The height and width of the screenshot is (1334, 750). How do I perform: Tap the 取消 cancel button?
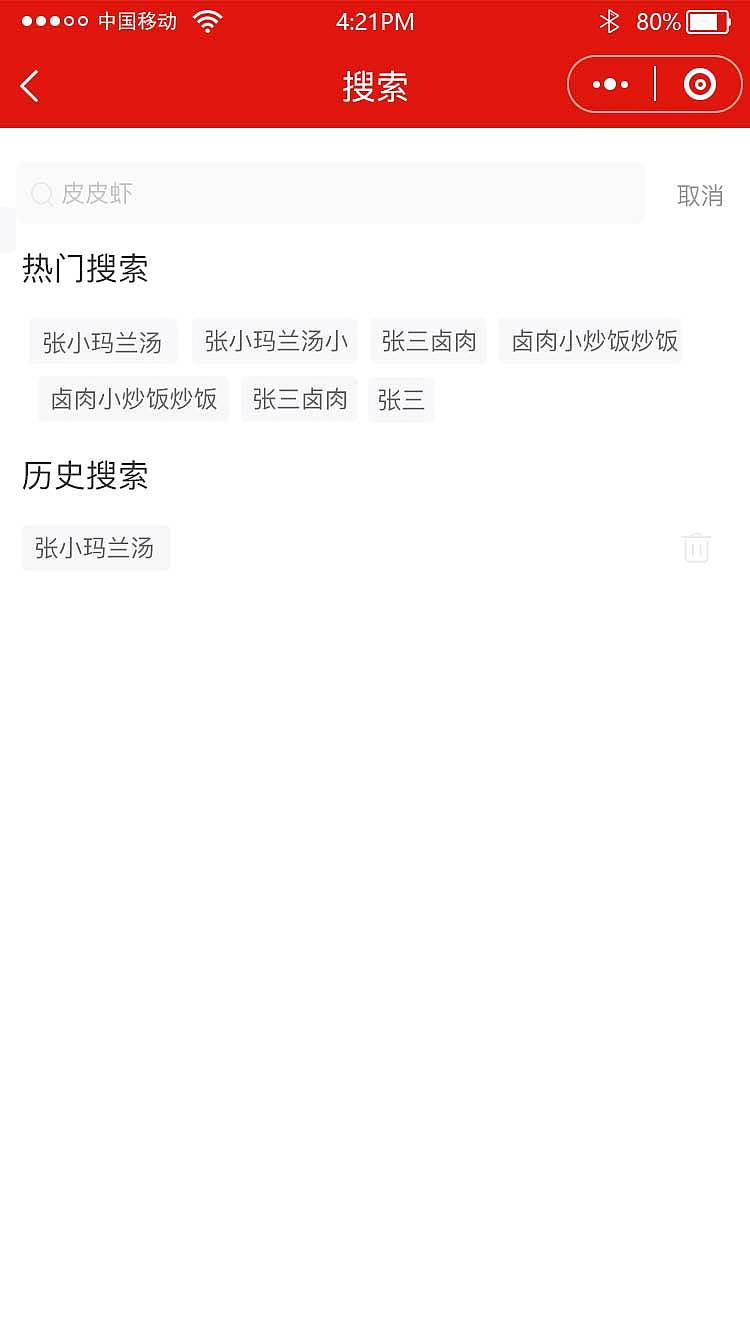click(x=699, y=196)
